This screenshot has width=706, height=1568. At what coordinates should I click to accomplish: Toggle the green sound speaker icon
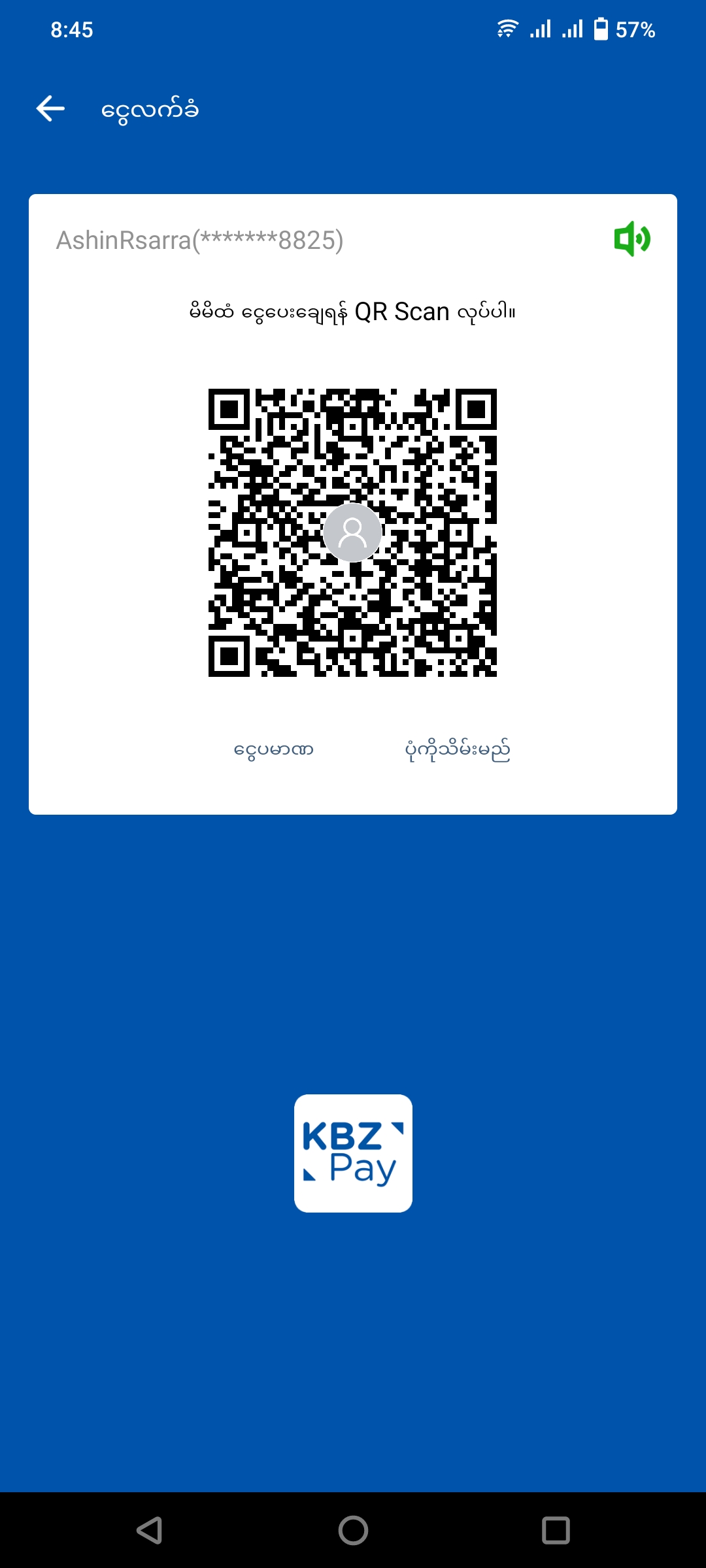click(631, 238)
